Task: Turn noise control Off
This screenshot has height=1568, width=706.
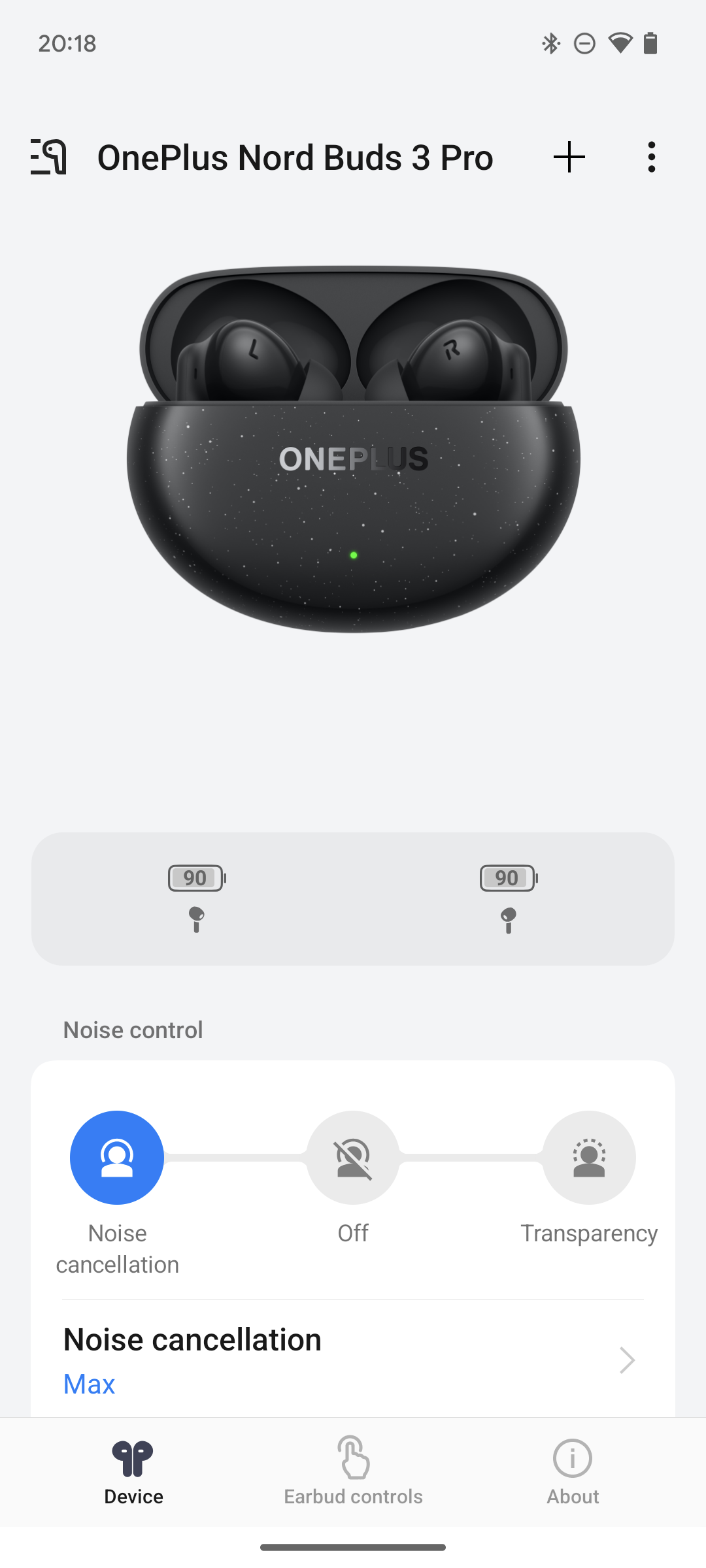Action: click(x=353, y=1157)
